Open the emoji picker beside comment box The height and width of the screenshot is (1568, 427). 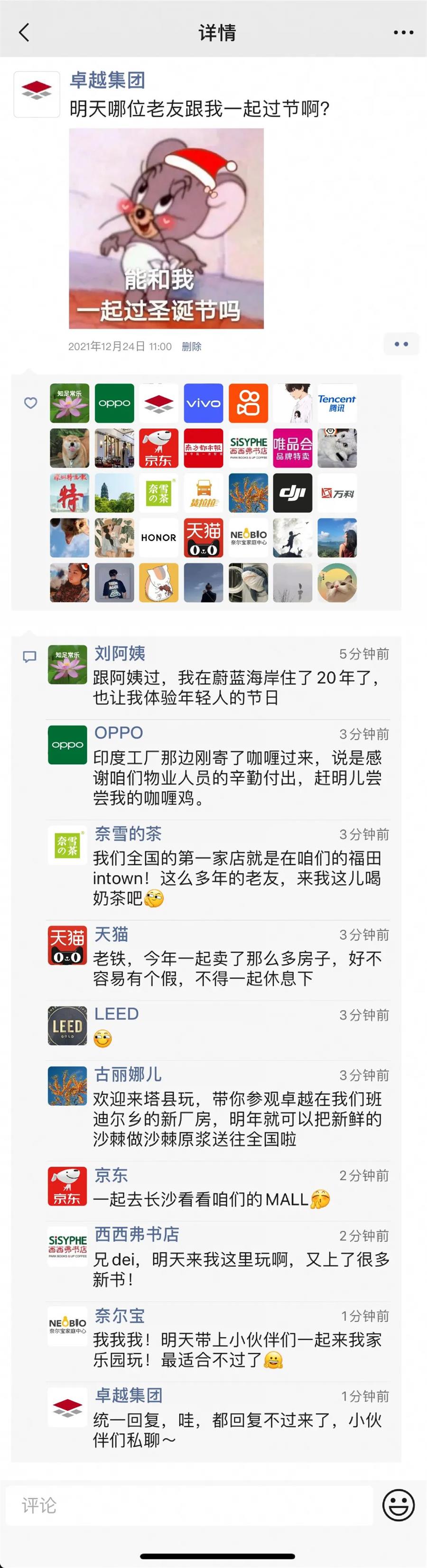point(399,1505)
